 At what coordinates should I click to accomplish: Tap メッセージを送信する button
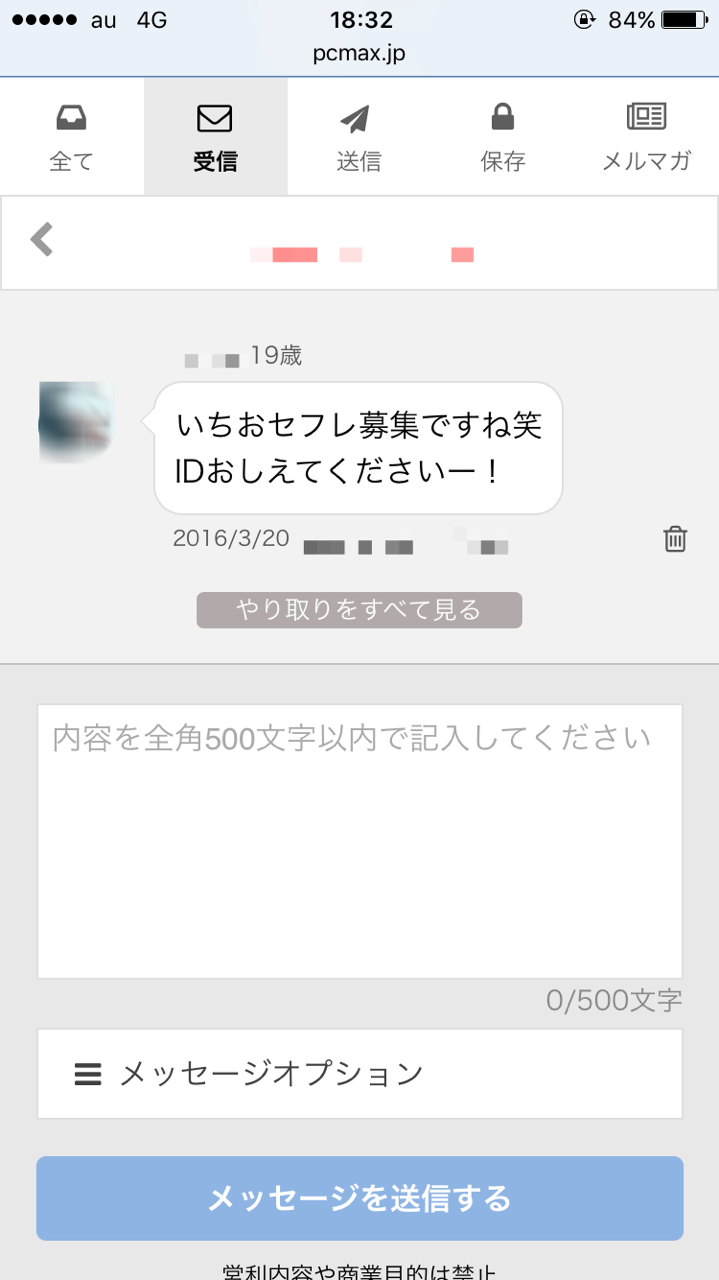[360, 1198]
